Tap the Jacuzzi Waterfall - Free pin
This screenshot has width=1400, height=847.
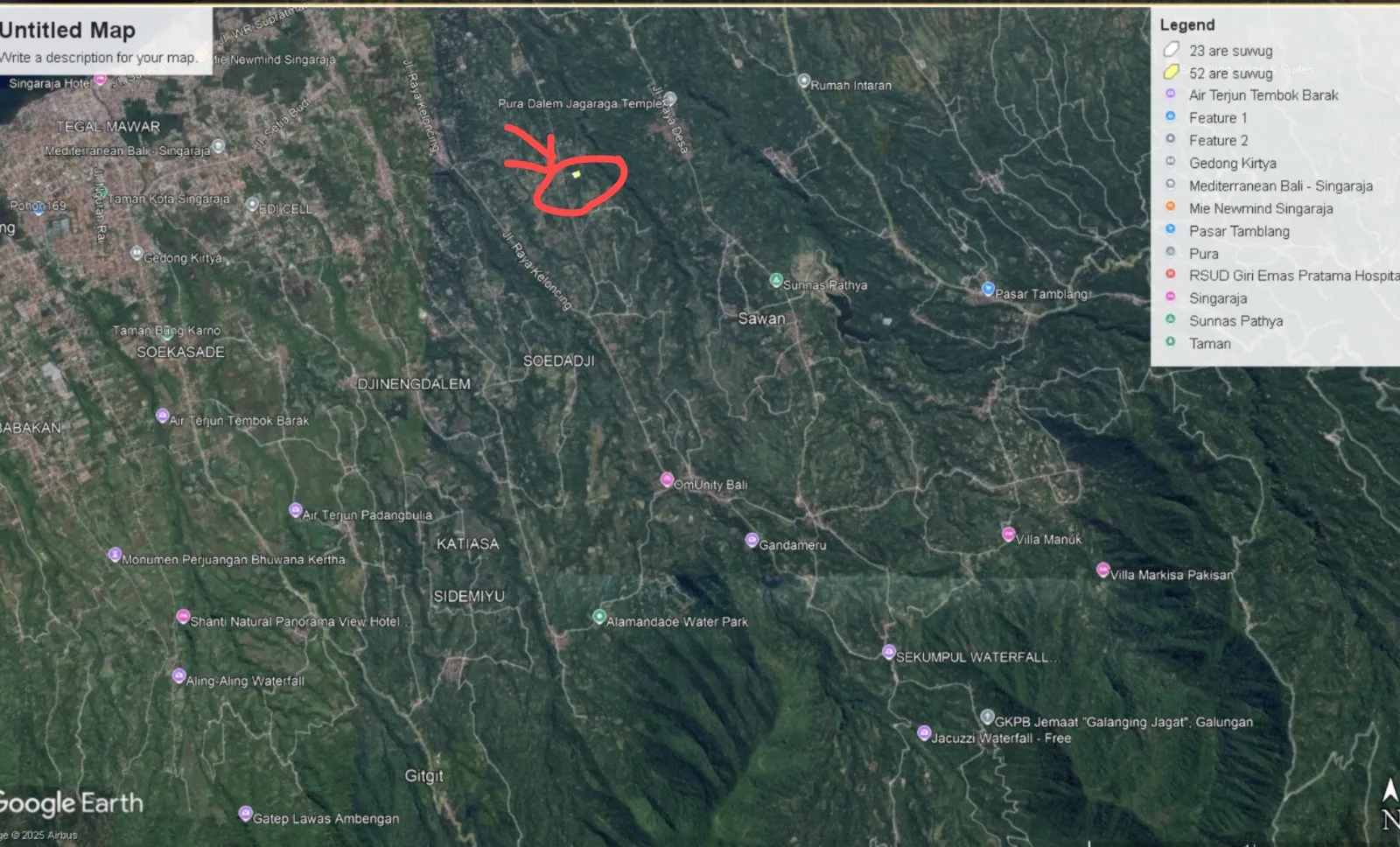[924, 733]
